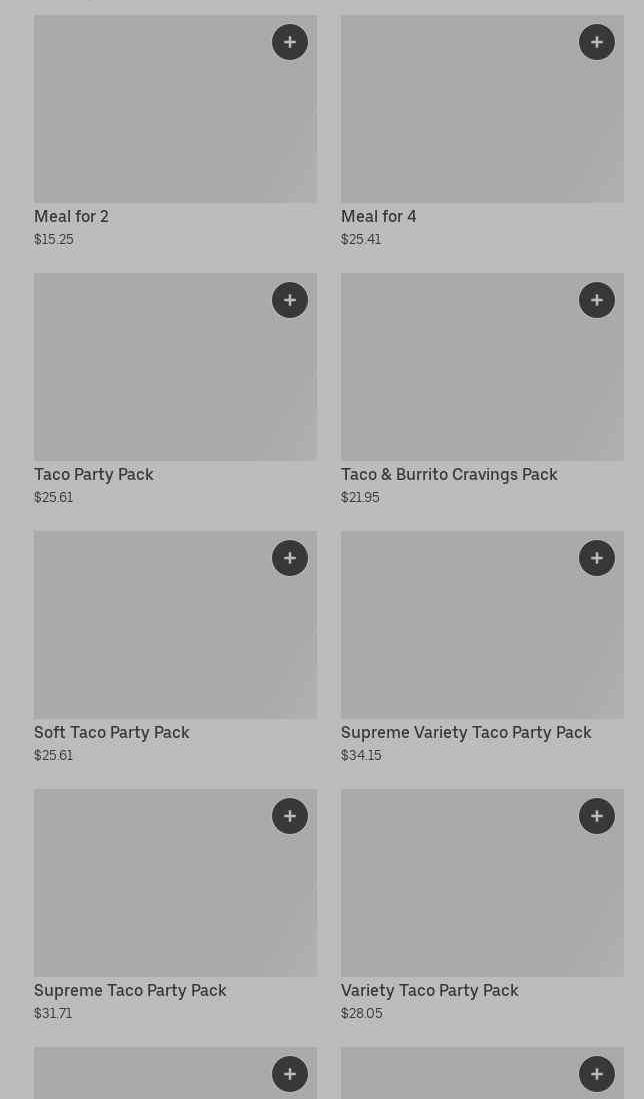The image size is (644, 1099).
Task: Add Supreme Taco Party Pack to order
Action: (290, 816)
